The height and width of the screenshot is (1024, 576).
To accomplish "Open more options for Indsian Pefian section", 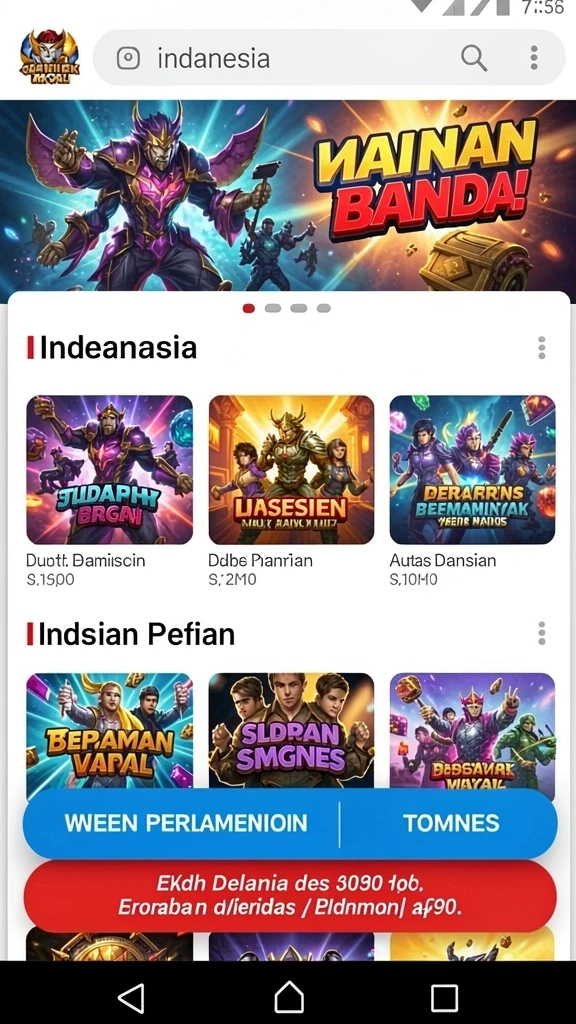I will [541, 633].
